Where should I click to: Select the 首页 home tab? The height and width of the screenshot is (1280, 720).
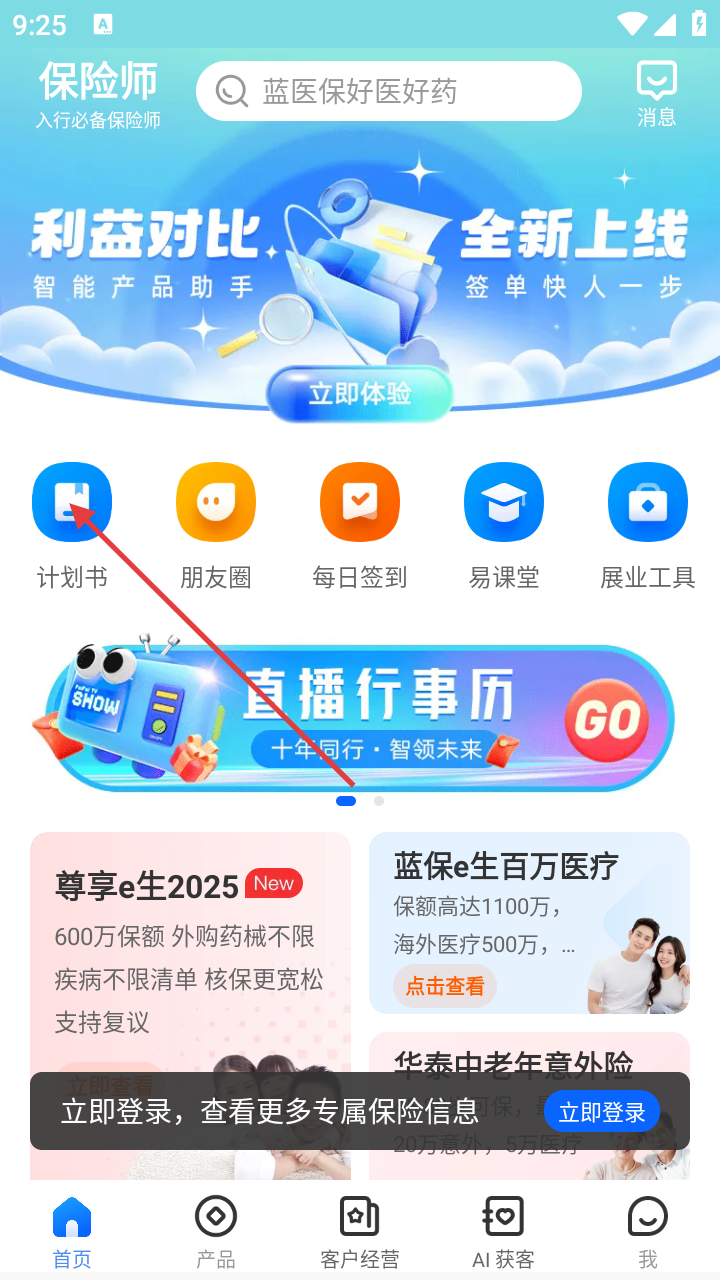[x=72, y=1230]
